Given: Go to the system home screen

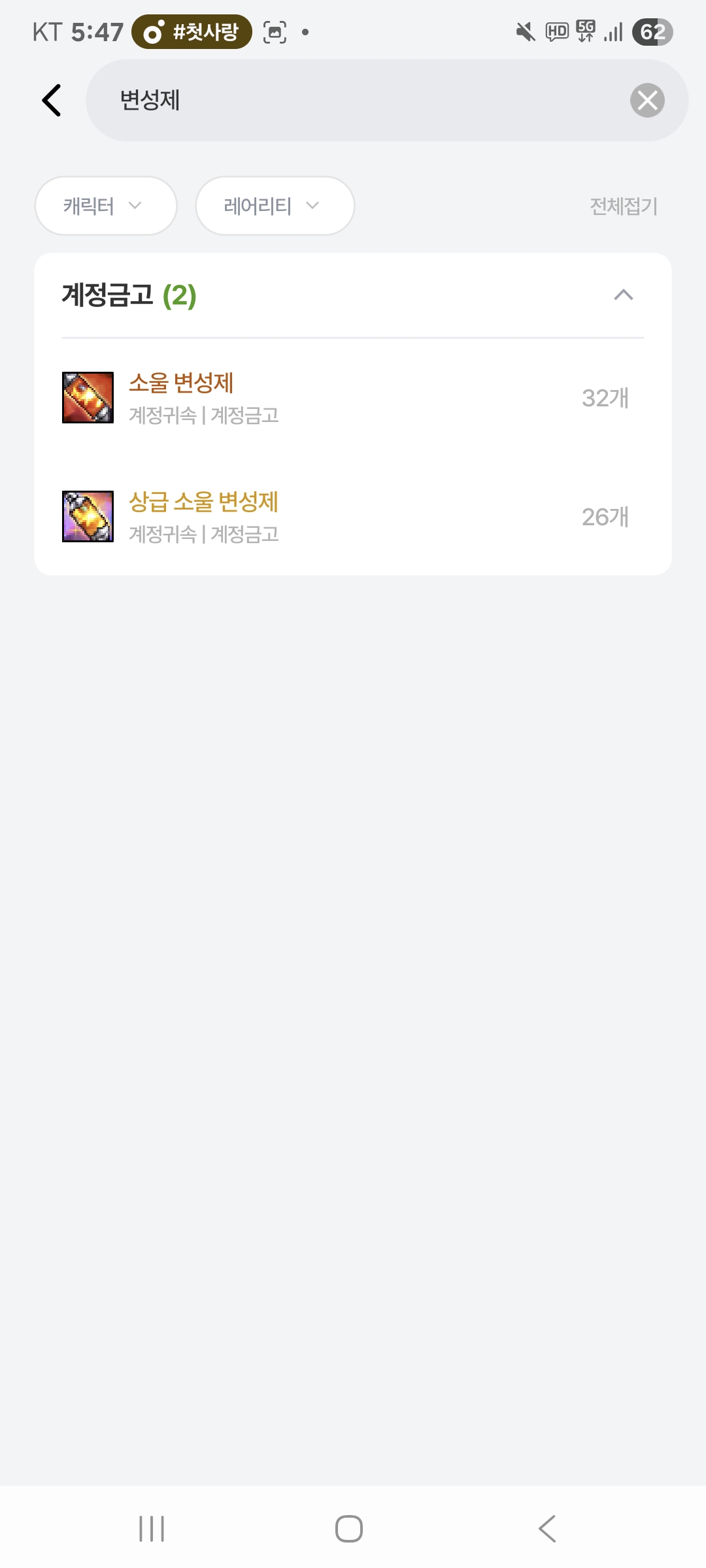Looking at the screenshot, I should (x=349, y=1529).
